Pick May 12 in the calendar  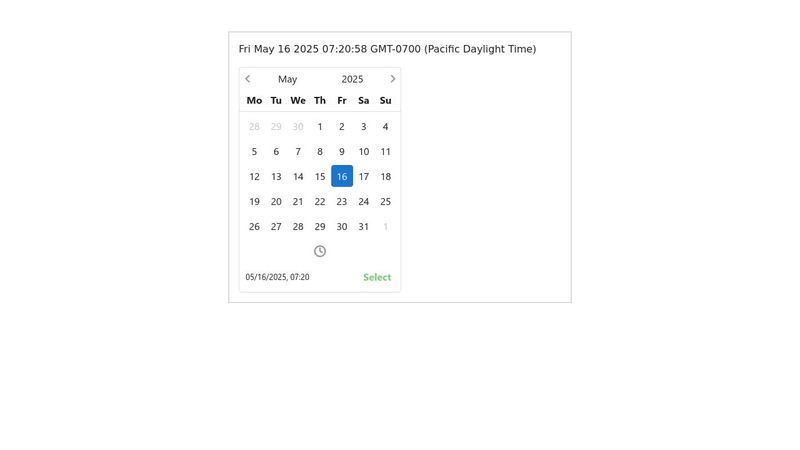(x=254, y=177)
